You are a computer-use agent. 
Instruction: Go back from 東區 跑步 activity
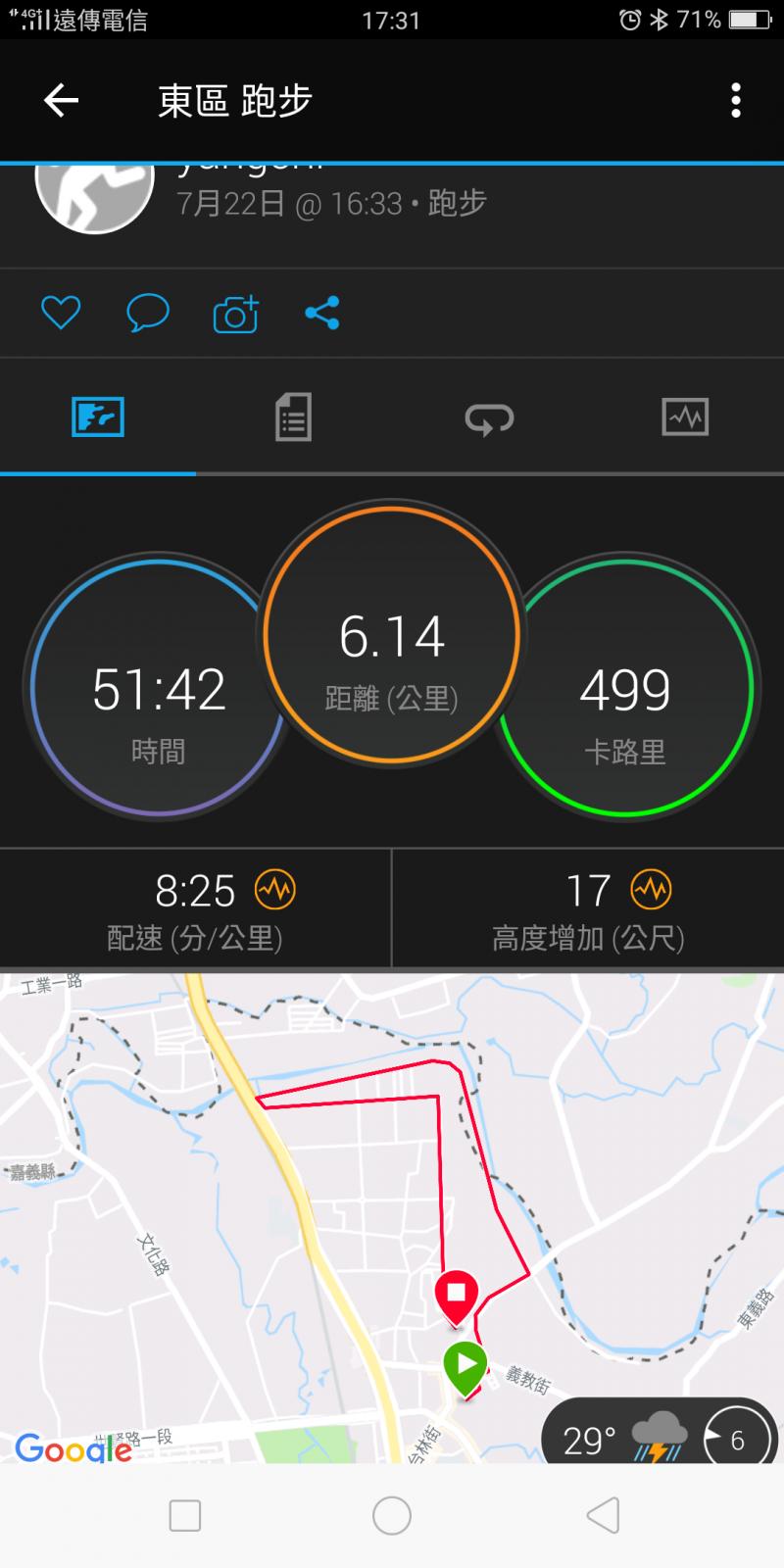tap(61, 100)
